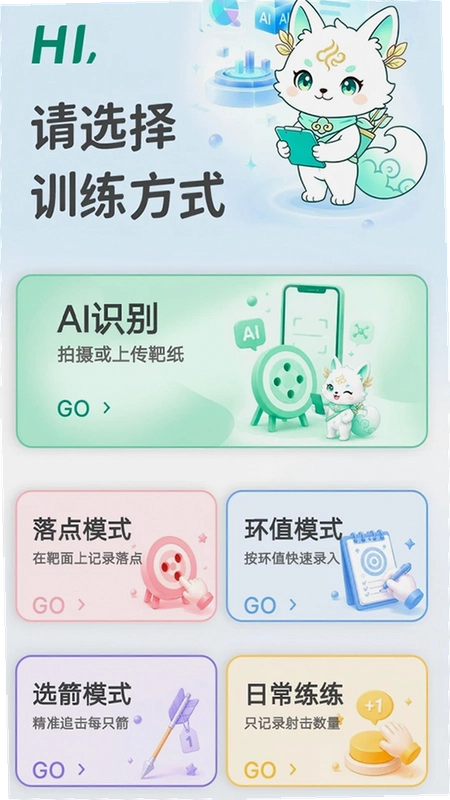Select the 落点模式 card

(116, 556)
